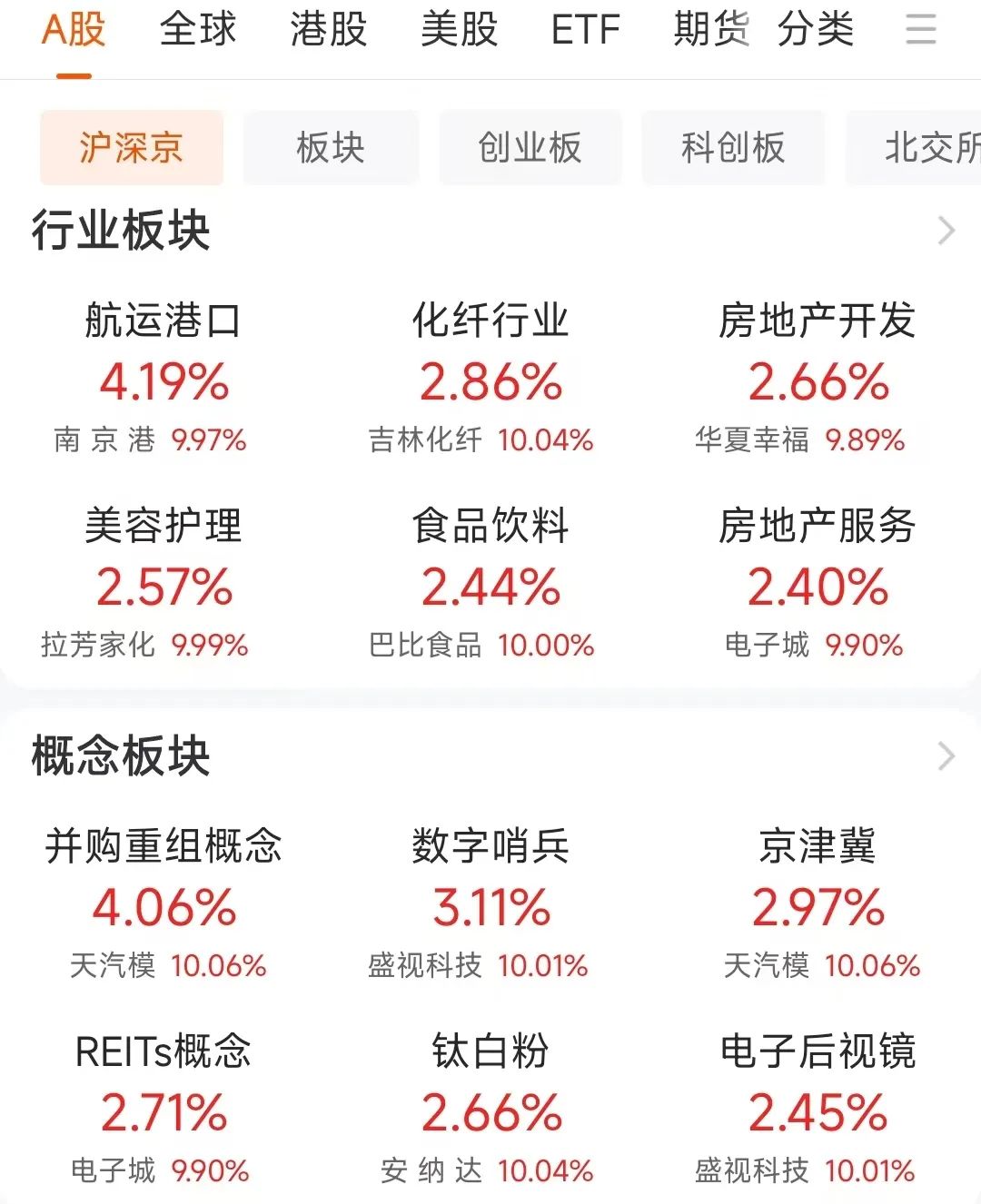
Task: Open the 化纤行业 sector card
Action: (x=490, y=379)
